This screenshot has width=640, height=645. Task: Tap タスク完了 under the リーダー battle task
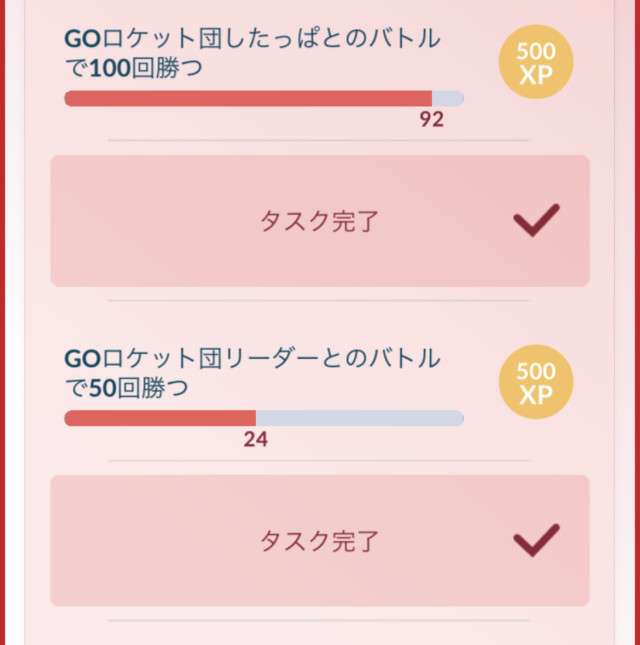pos(319,541)
